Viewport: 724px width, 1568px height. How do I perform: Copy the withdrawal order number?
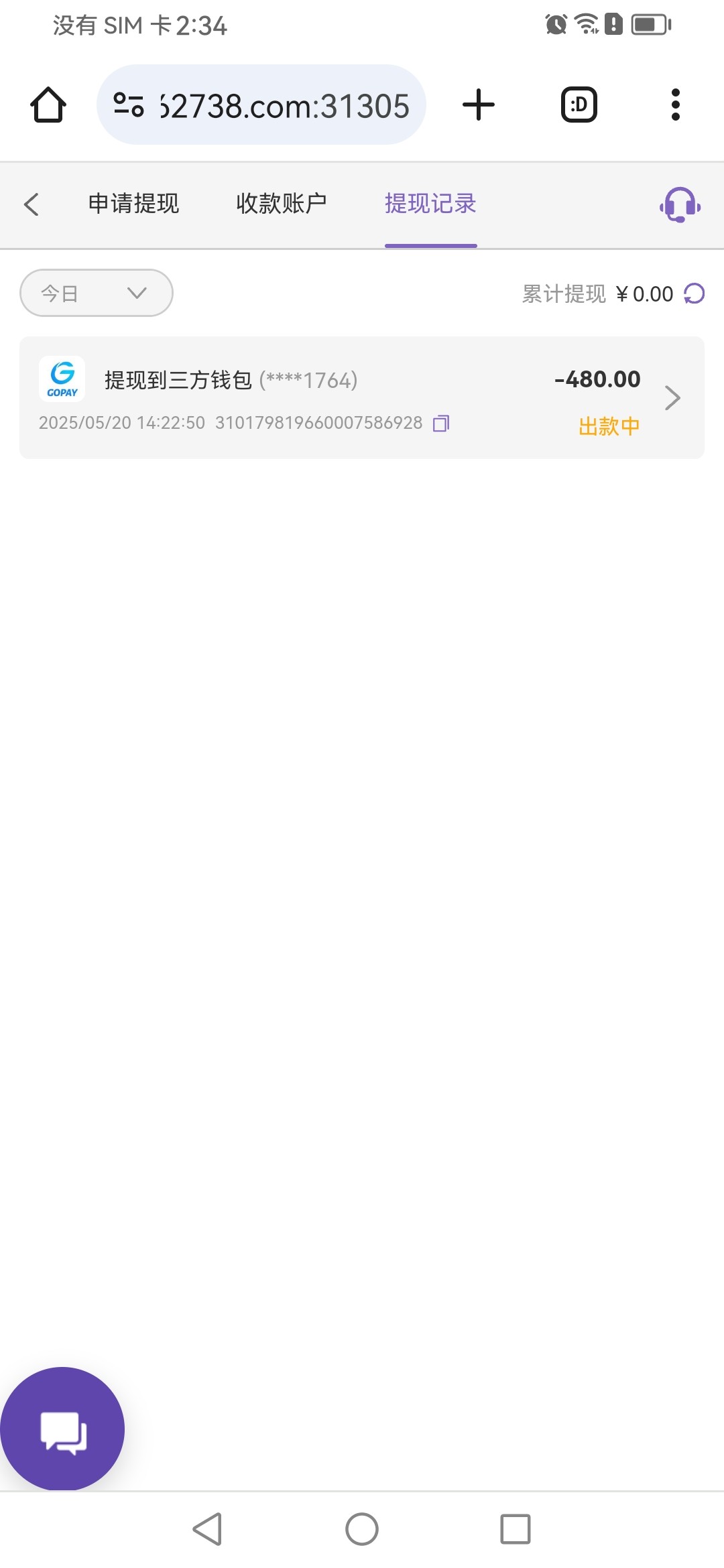point(441,423)
